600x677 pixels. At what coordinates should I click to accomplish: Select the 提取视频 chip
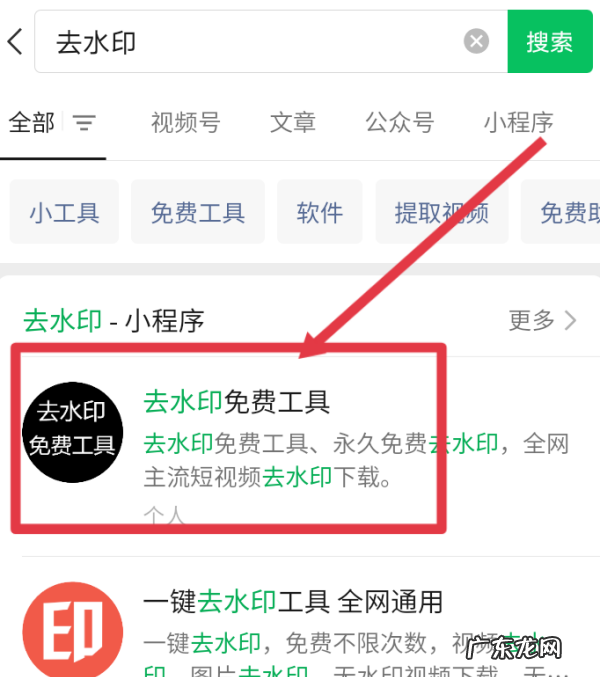441,212
